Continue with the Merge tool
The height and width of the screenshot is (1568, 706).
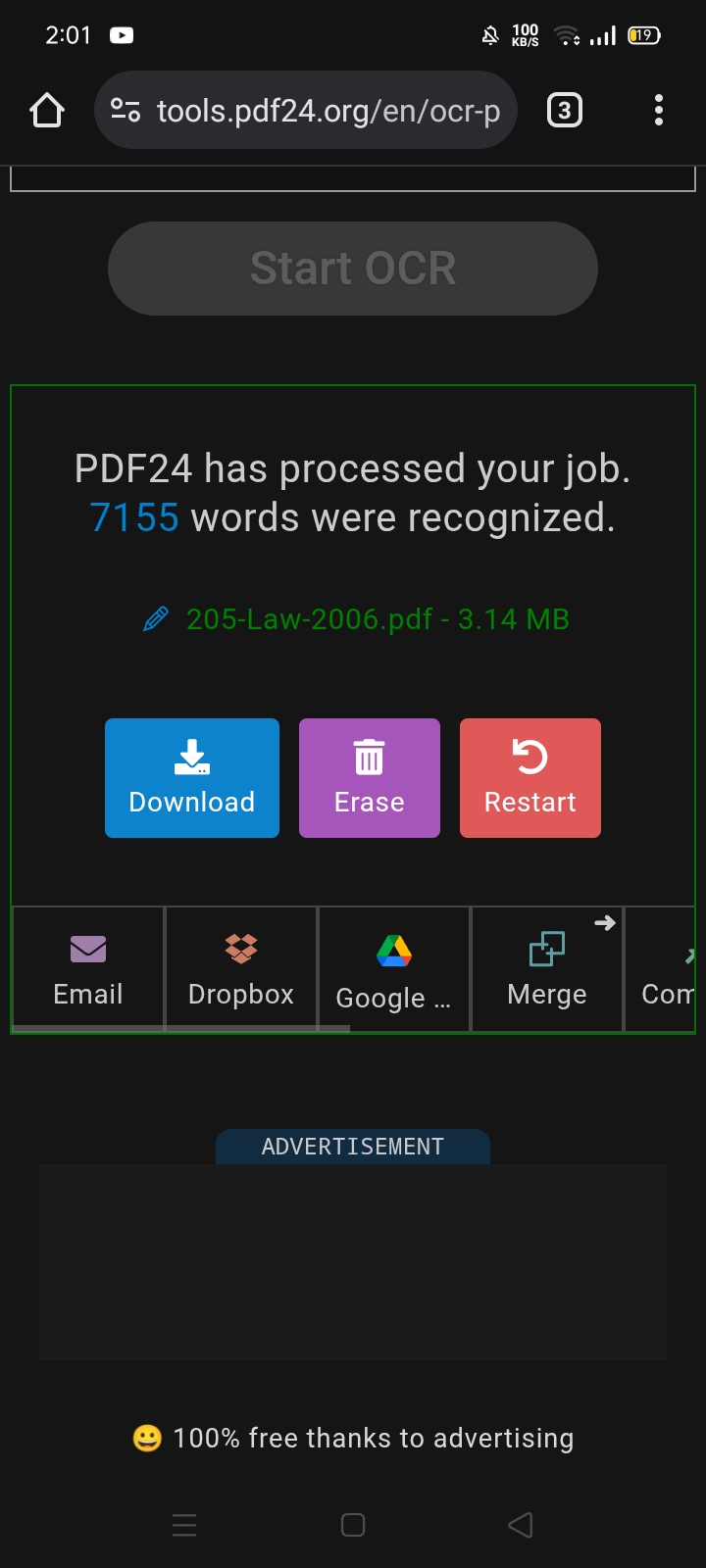coord(547,969)
